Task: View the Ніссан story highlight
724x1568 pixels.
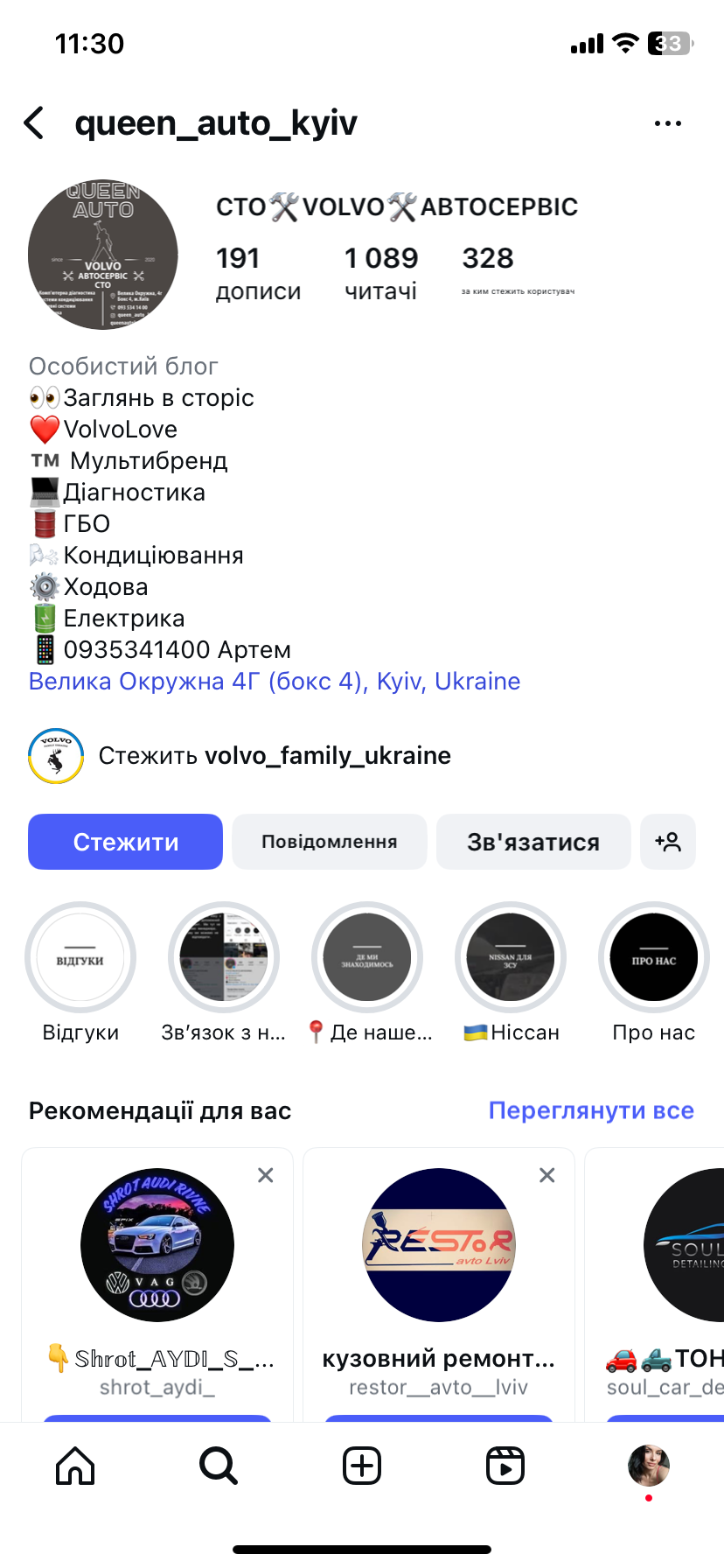Action: [x=511, y=958]
